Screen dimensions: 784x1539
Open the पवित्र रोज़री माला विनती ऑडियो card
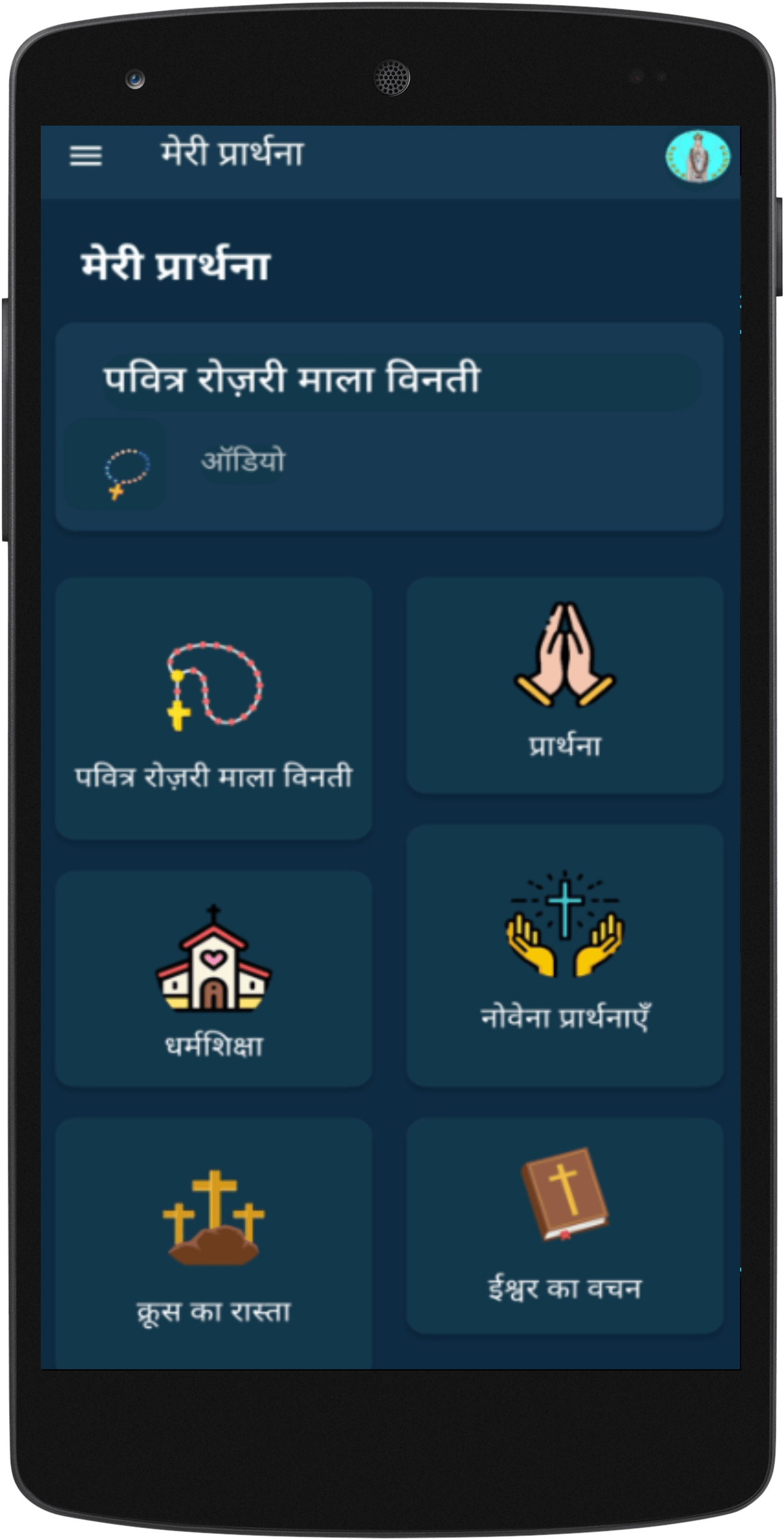[388, 427]
